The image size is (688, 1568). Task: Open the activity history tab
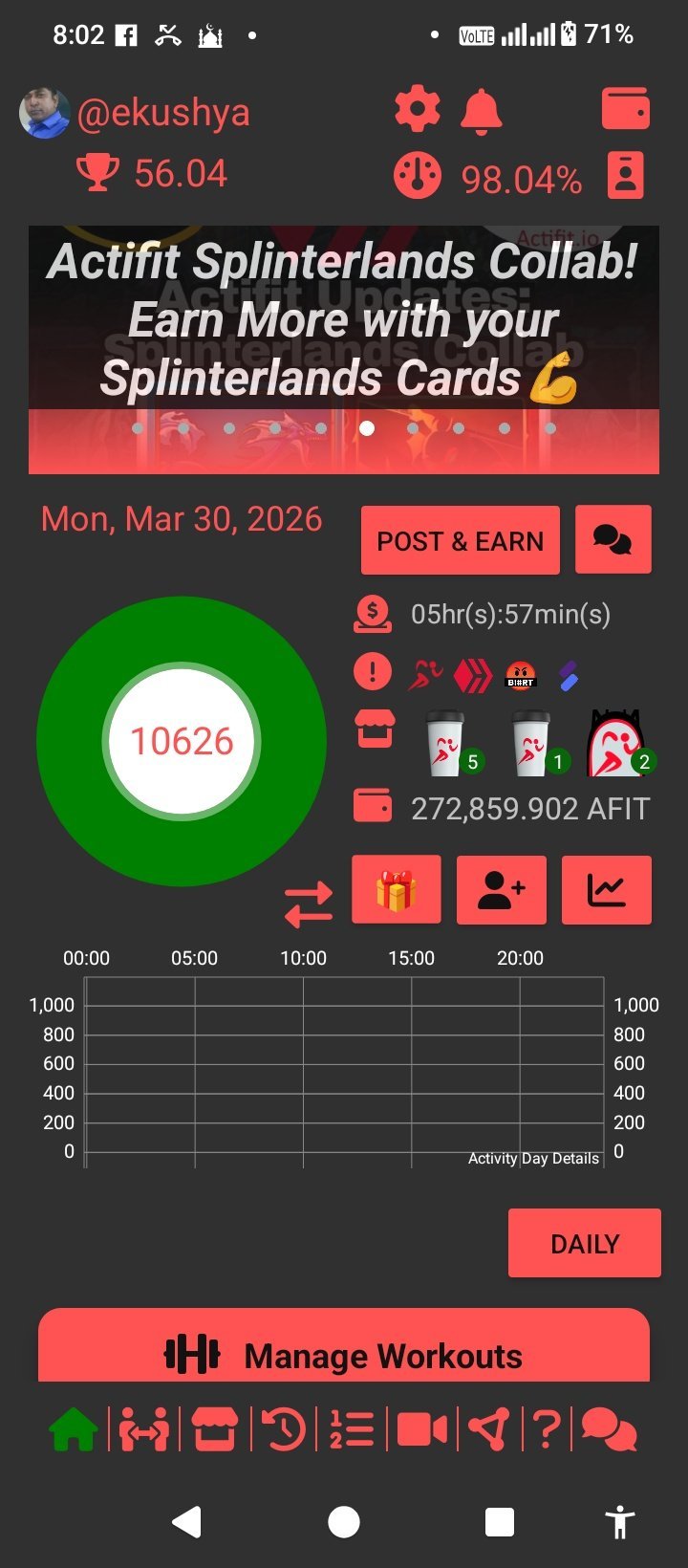click(284, 1431)
